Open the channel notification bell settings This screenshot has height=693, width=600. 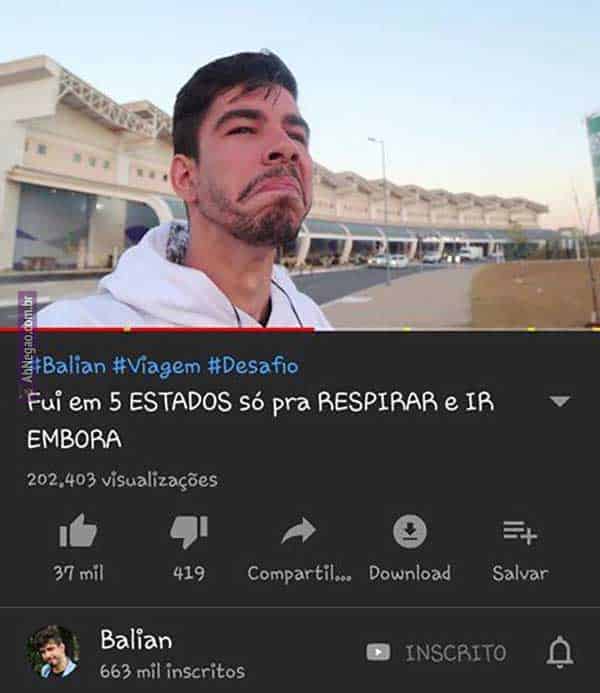[x=560, y=653]
